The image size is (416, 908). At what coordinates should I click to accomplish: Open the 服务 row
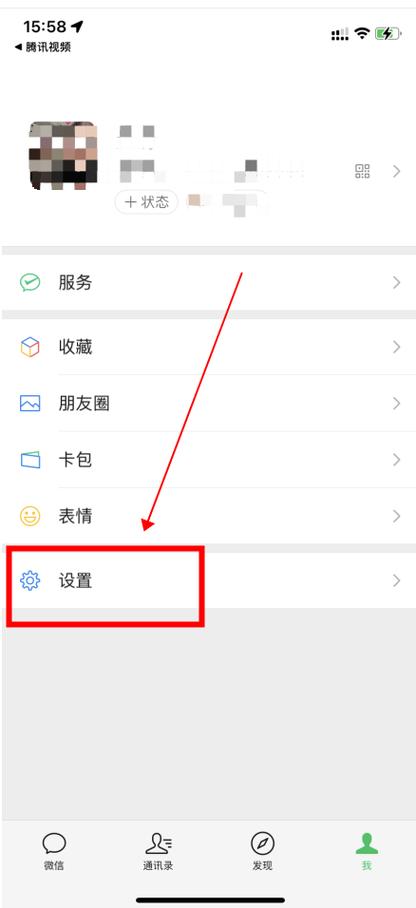208,283
